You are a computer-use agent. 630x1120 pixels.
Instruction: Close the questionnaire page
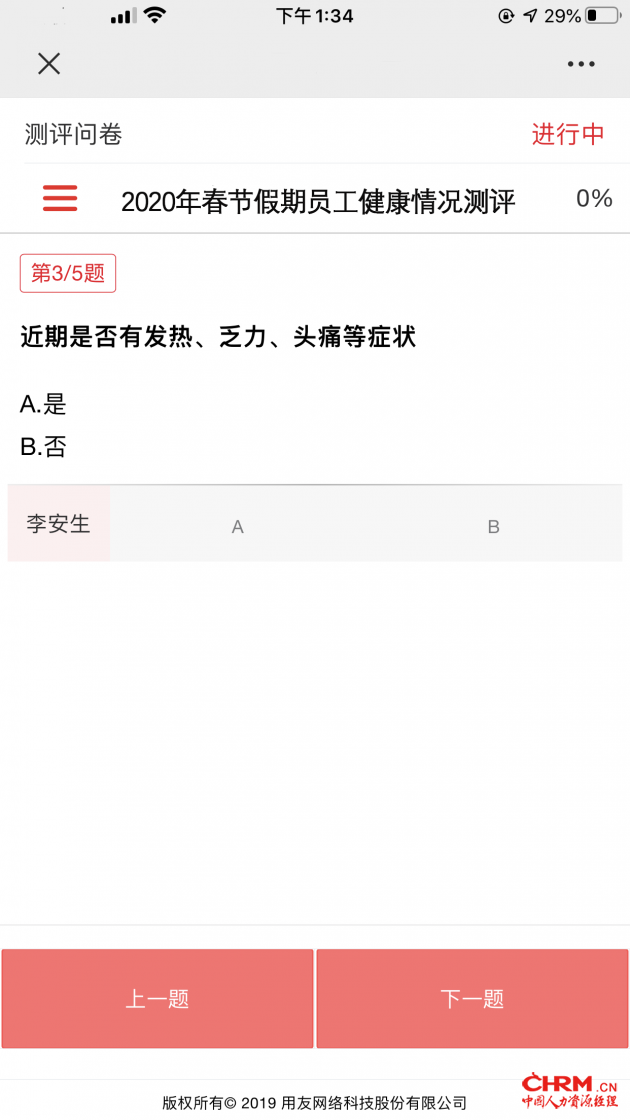(49, 64)
